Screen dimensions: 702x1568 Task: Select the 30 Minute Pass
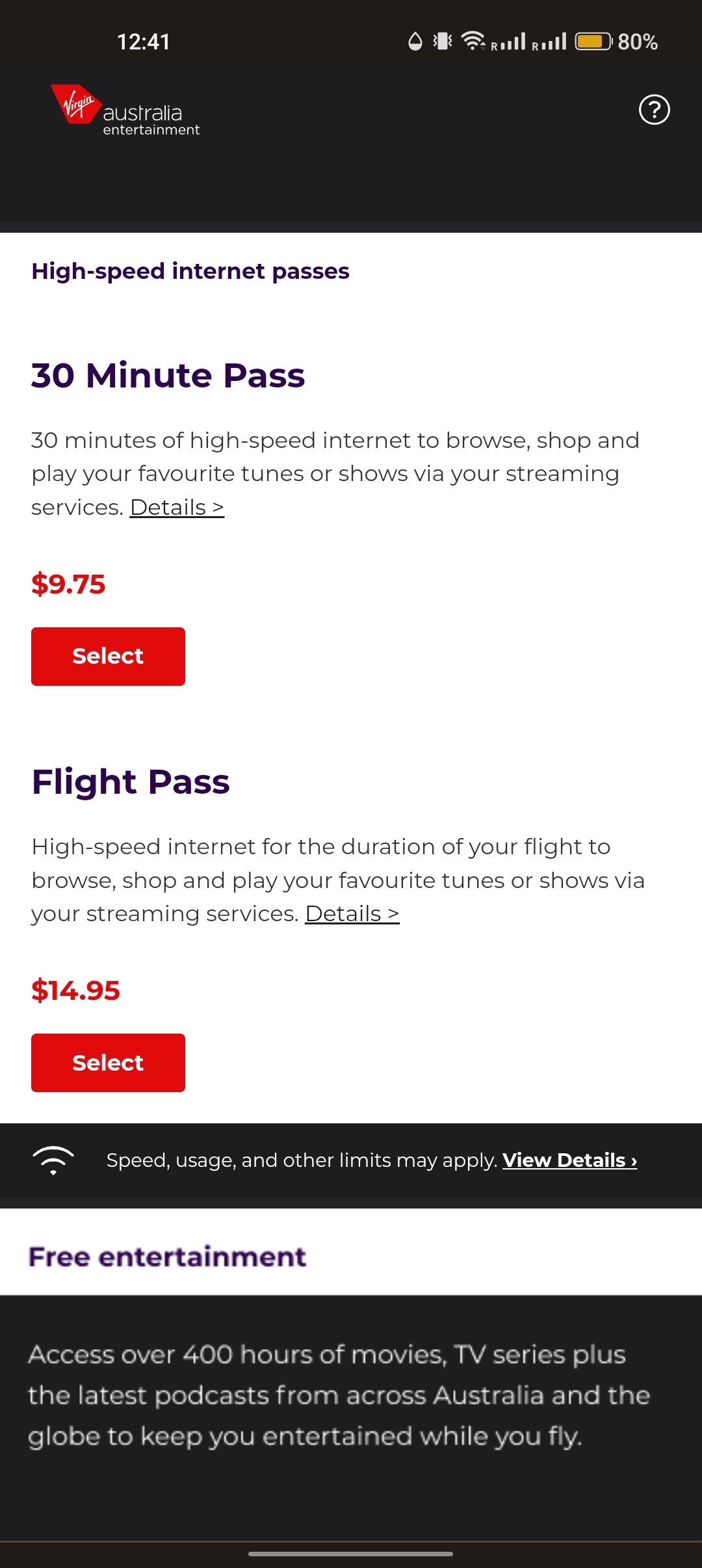(108, 656)
